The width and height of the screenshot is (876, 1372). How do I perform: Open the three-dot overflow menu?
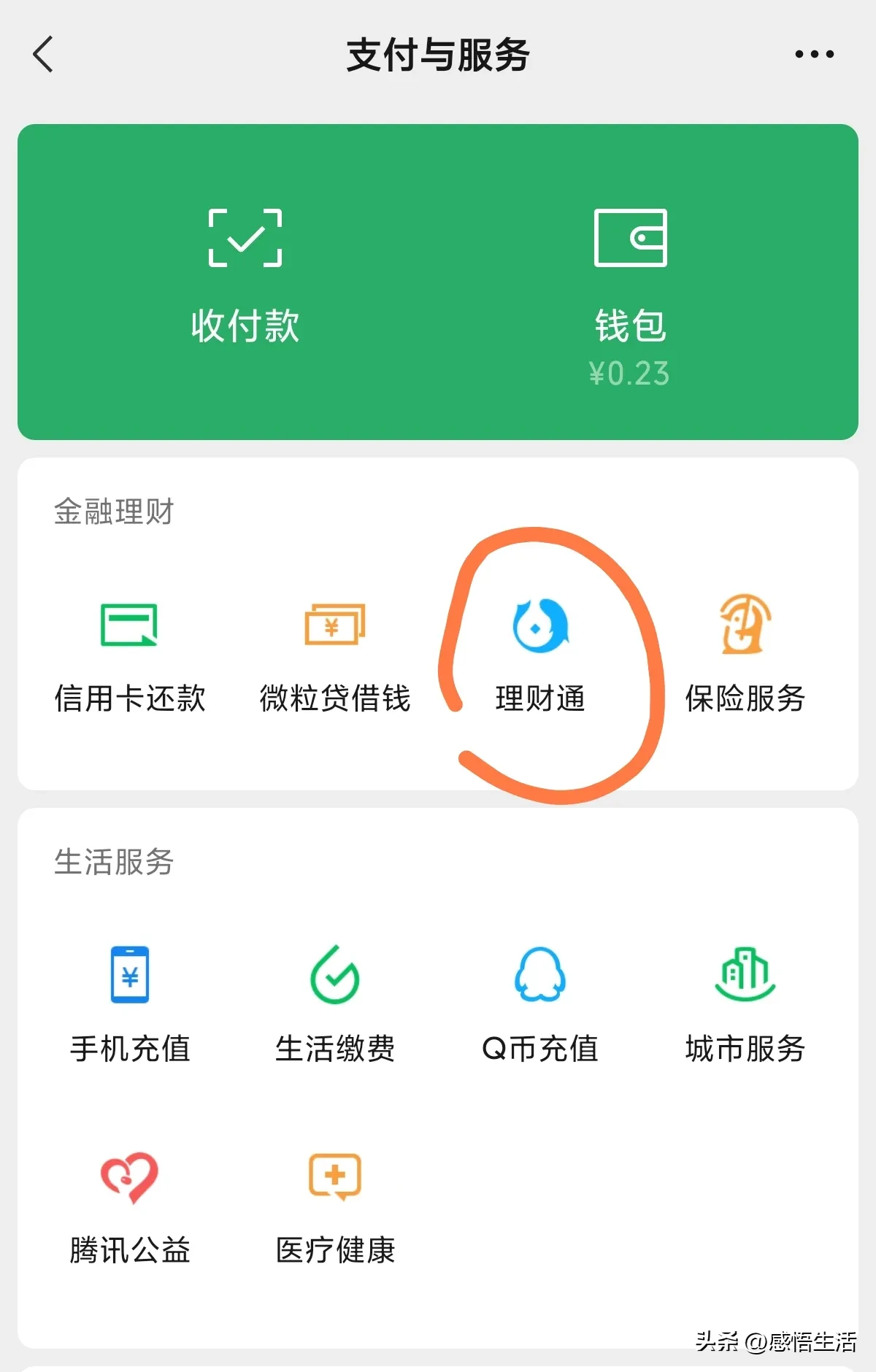pos(814,55)
